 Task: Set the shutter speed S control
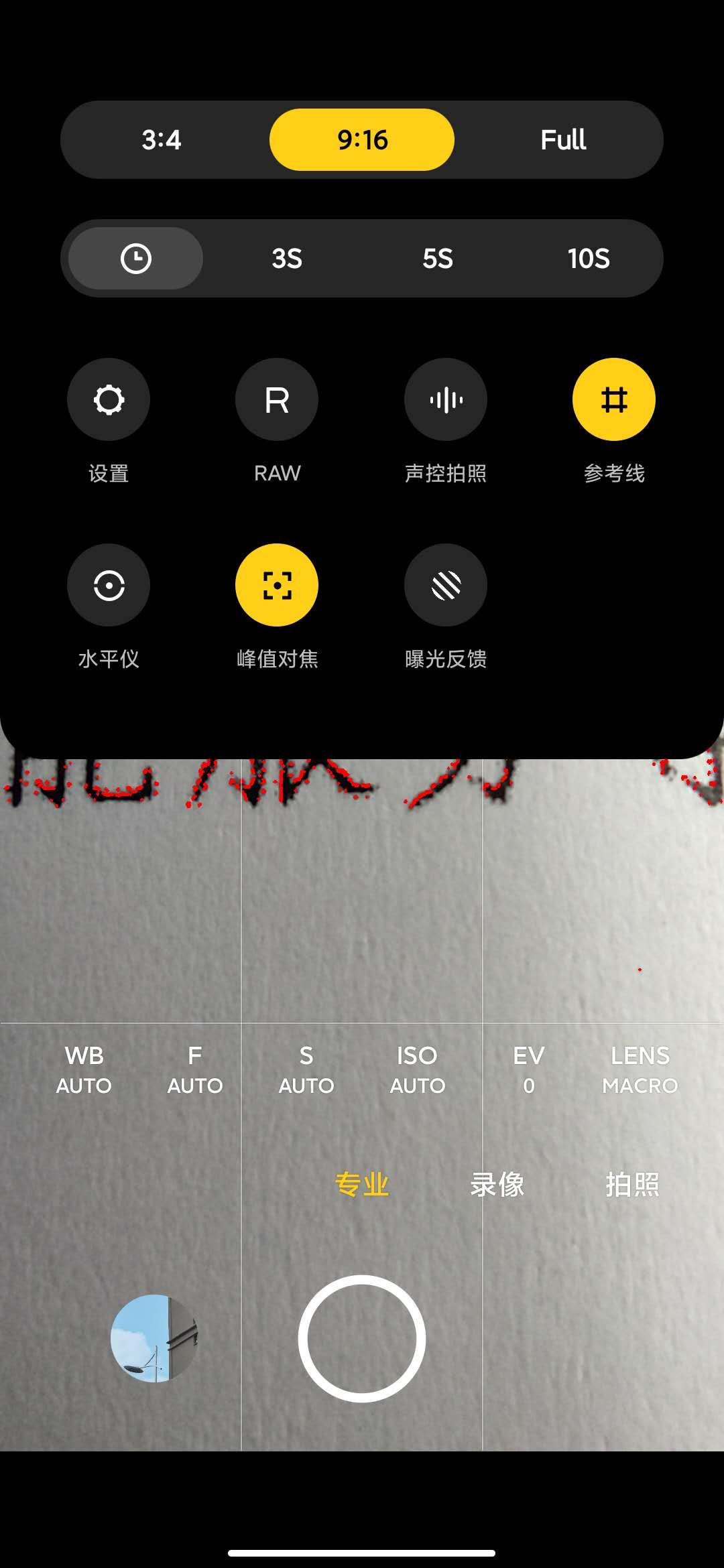[306, 1069]
